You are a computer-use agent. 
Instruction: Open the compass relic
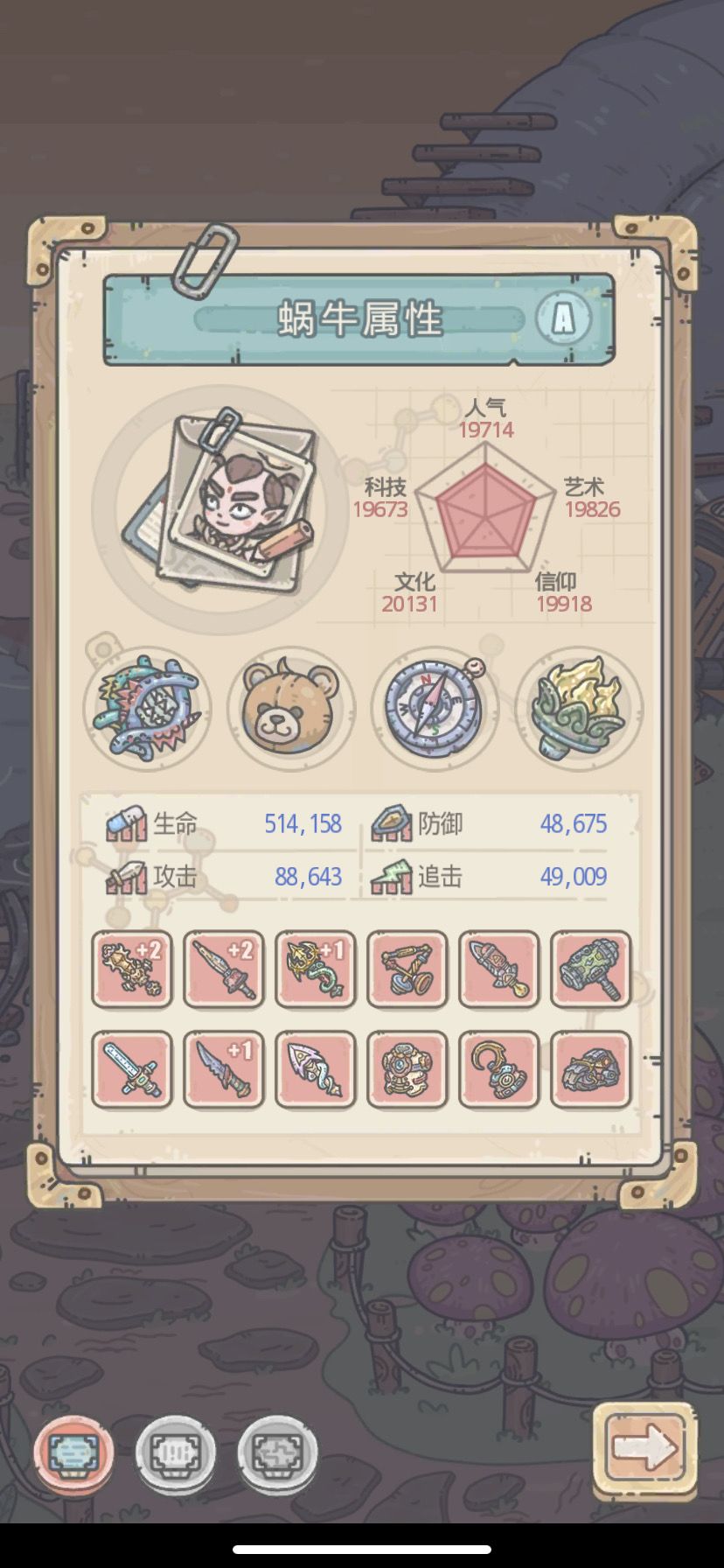point(435,708)
